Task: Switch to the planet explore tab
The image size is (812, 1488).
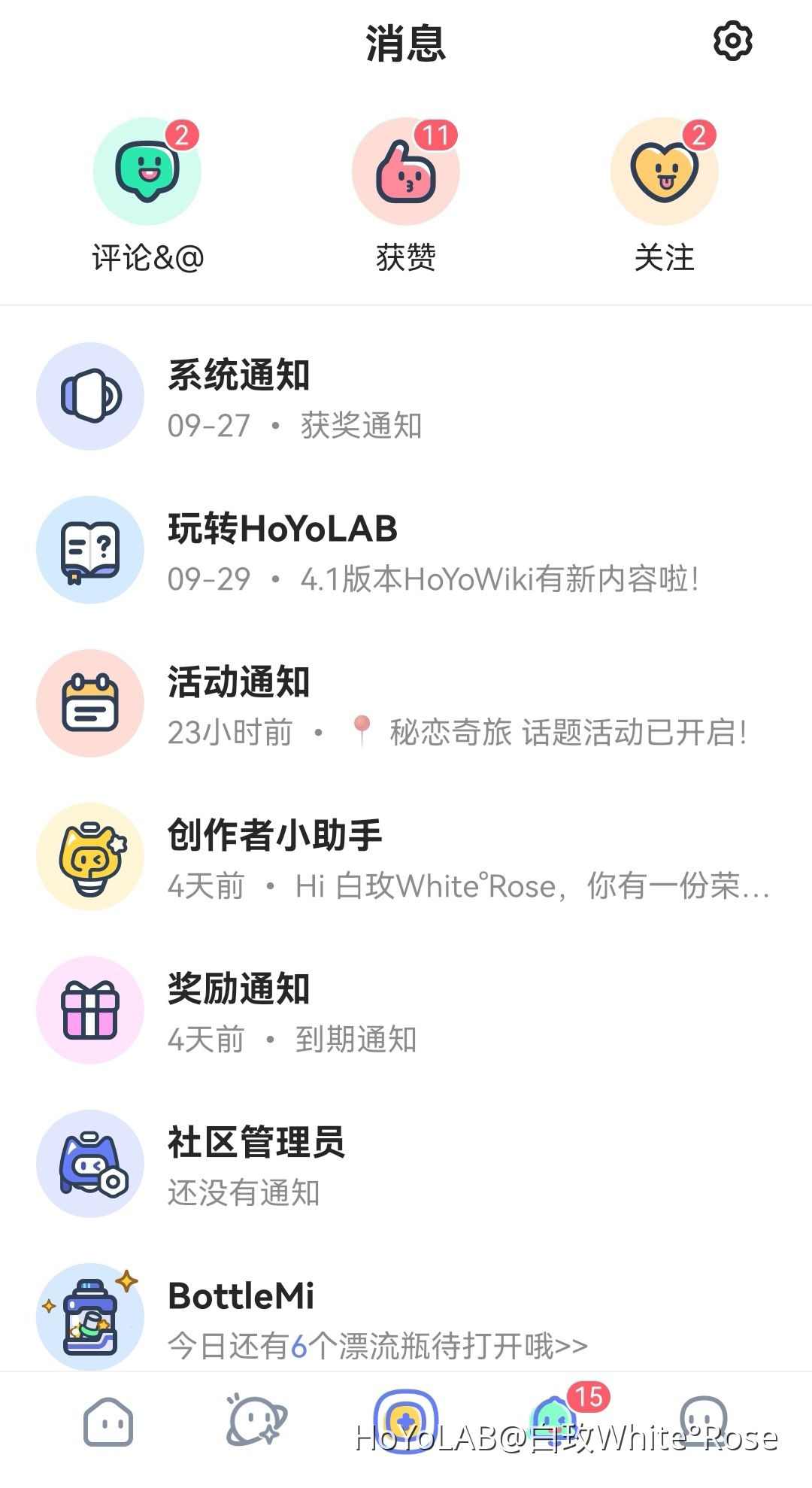Action: (256, 1422)
